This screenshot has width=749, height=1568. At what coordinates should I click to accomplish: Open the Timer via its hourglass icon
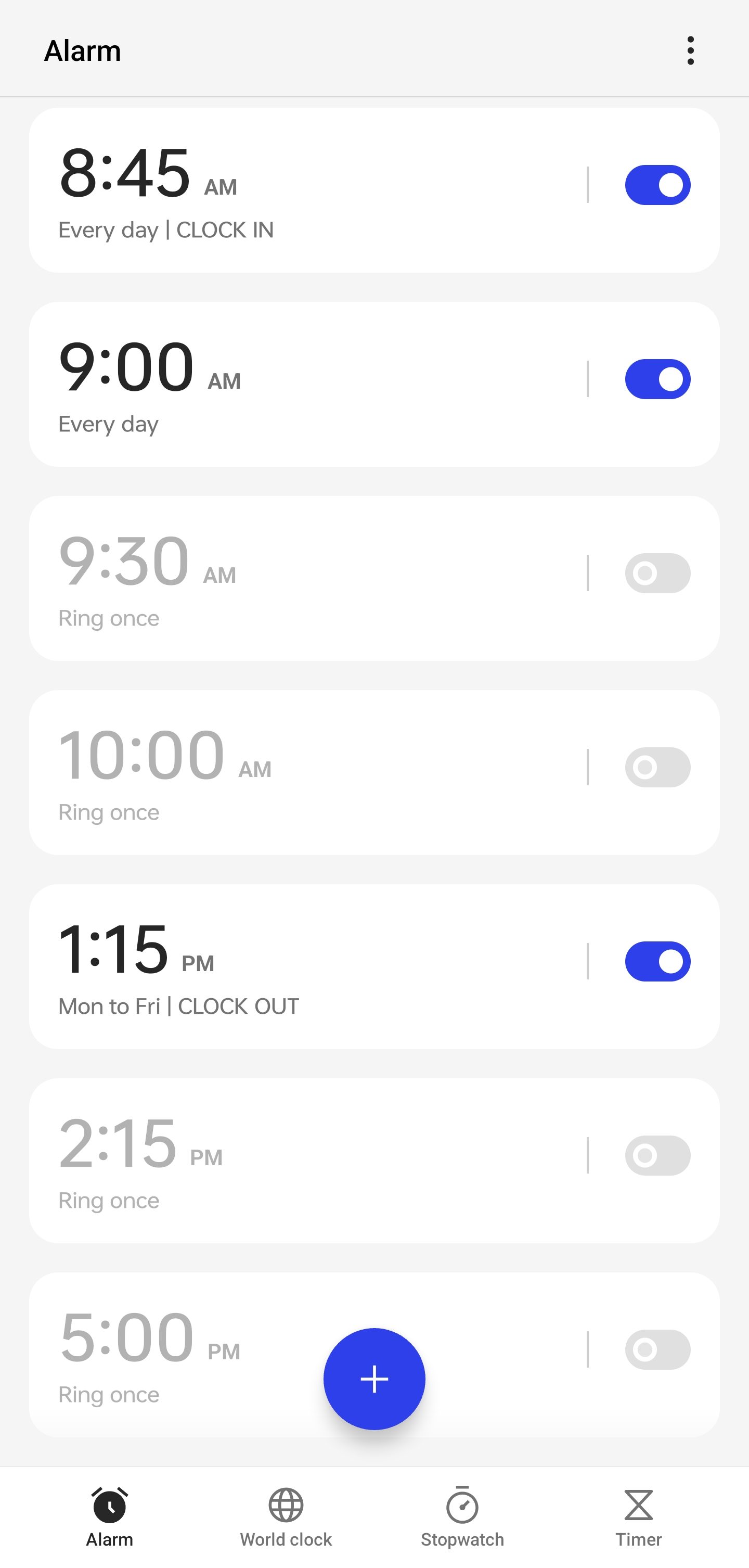(638, 1503)
